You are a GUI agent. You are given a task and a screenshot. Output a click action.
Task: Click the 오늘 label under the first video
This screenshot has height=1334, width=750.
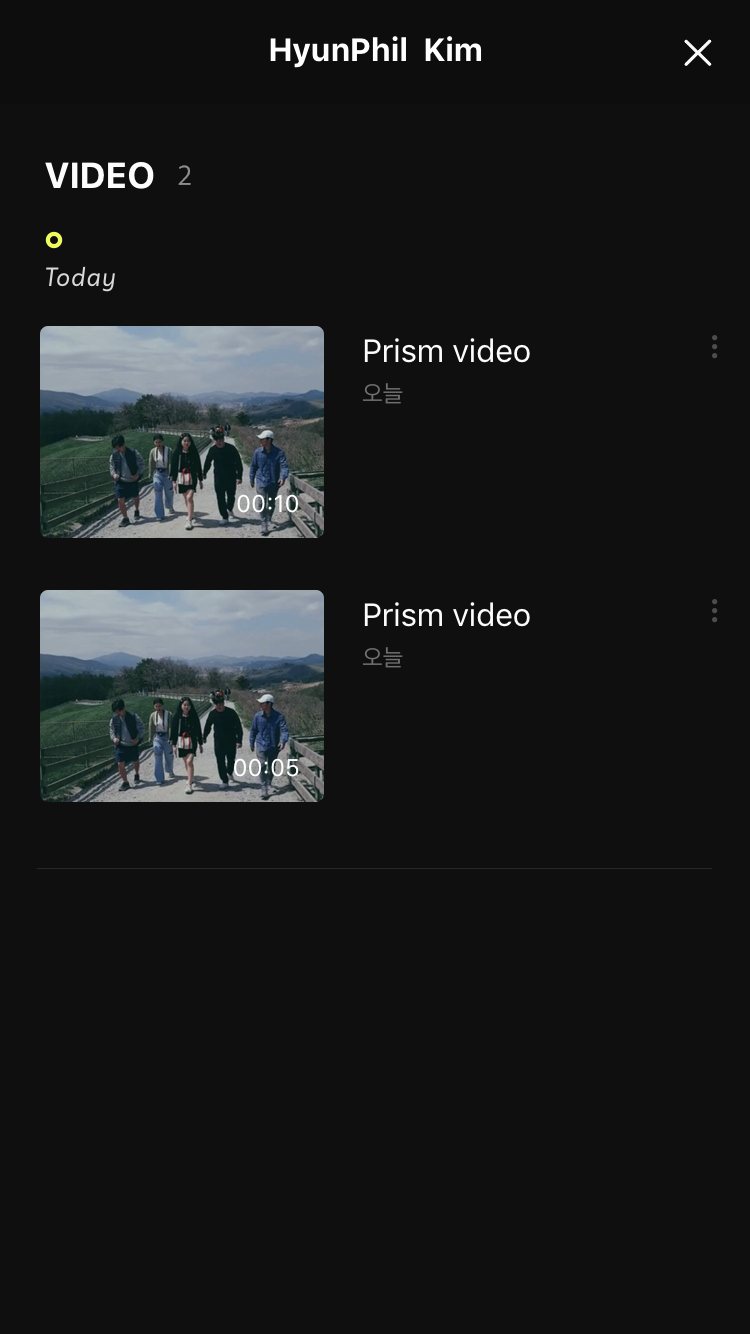pos(382,393)
